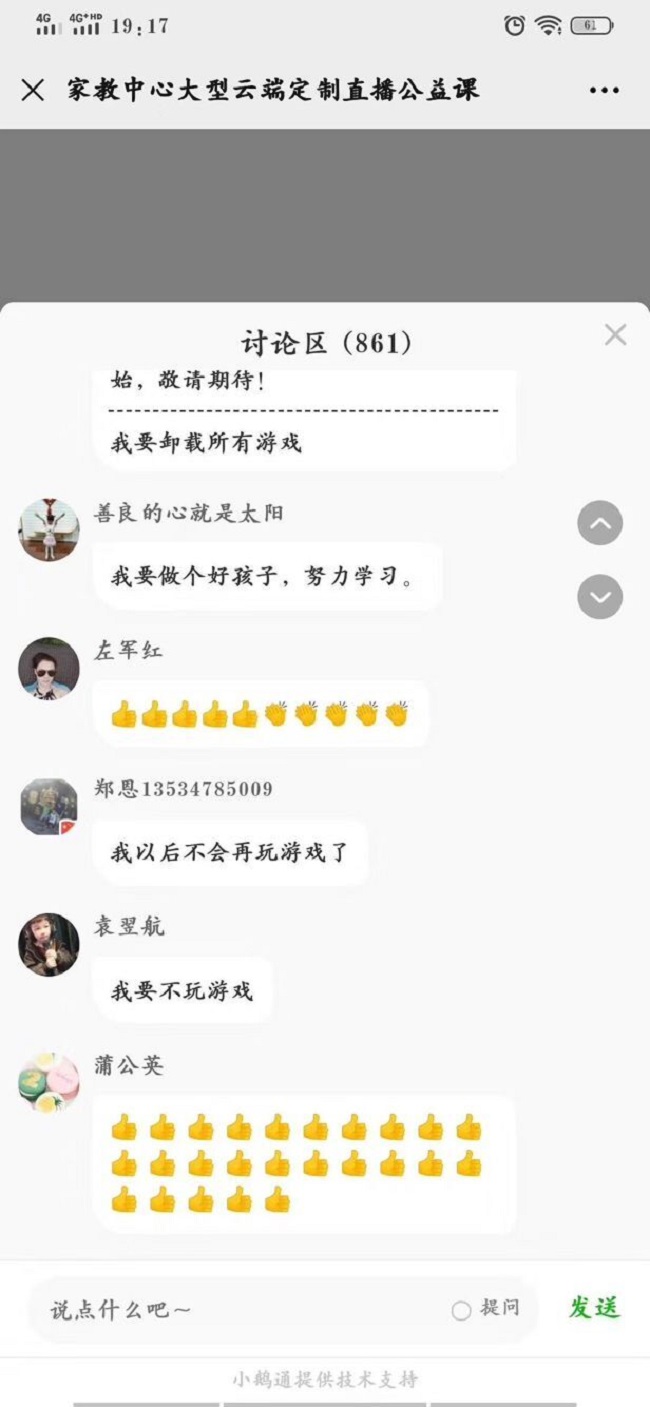Open 善良的心就是太阳's profile avatar
This screenshot has height=1407, width=650.
[x=48, y=530]
